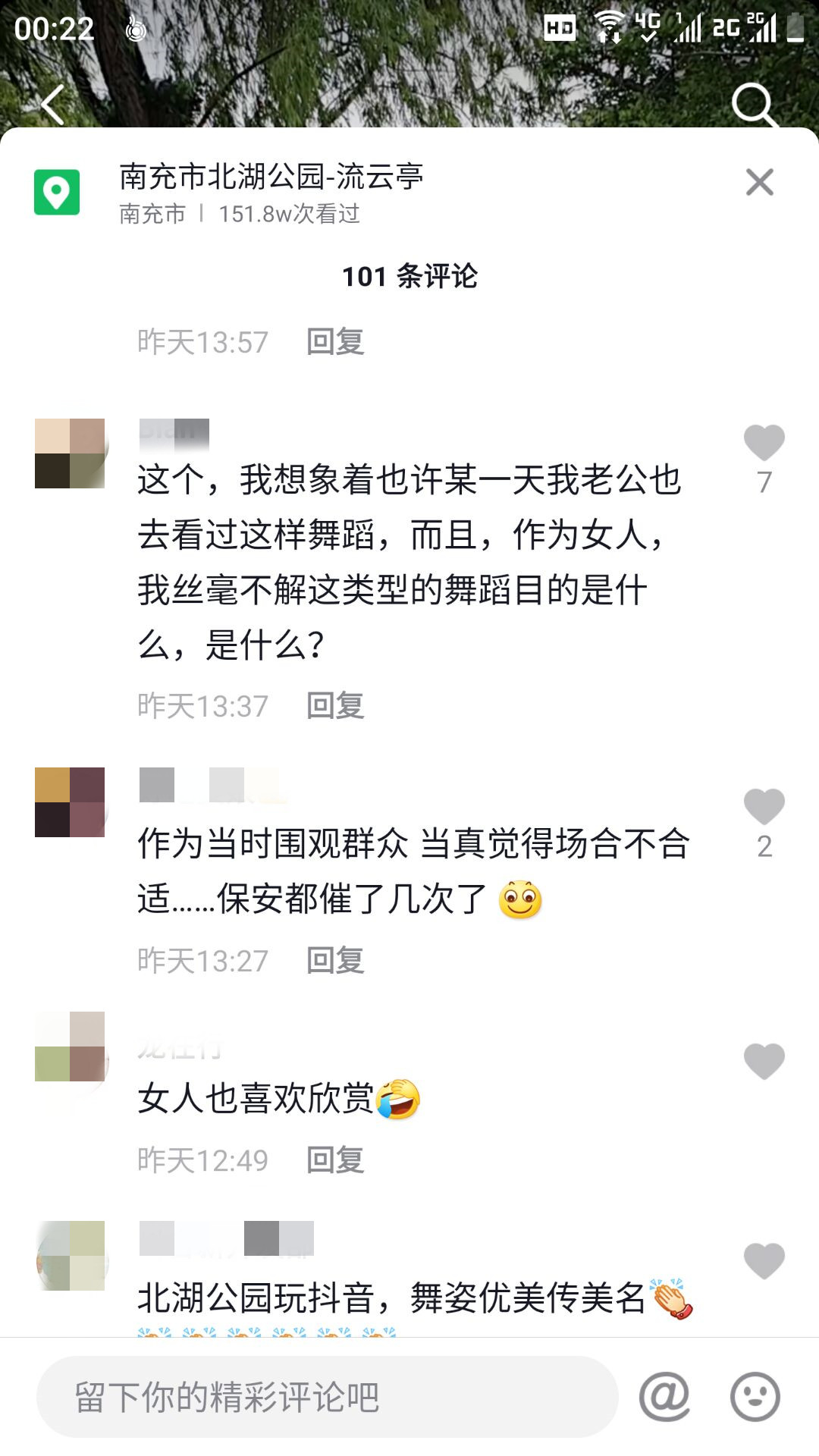819x1456 pixels.
Task: Like the comment 女人也喜欢欣赏
Action: tap(764, 1062)
